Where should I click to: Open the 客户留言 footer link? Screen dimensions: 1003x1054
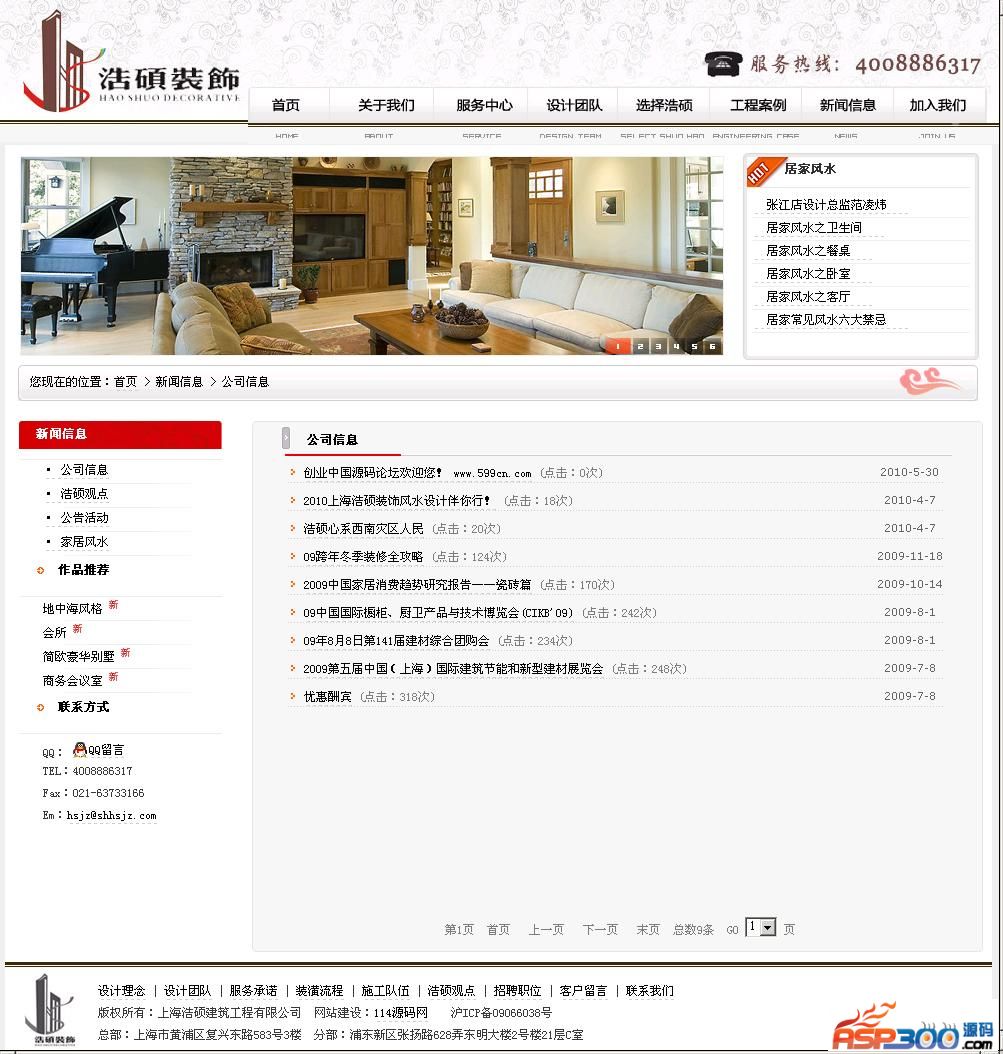(x=583, y=990)
